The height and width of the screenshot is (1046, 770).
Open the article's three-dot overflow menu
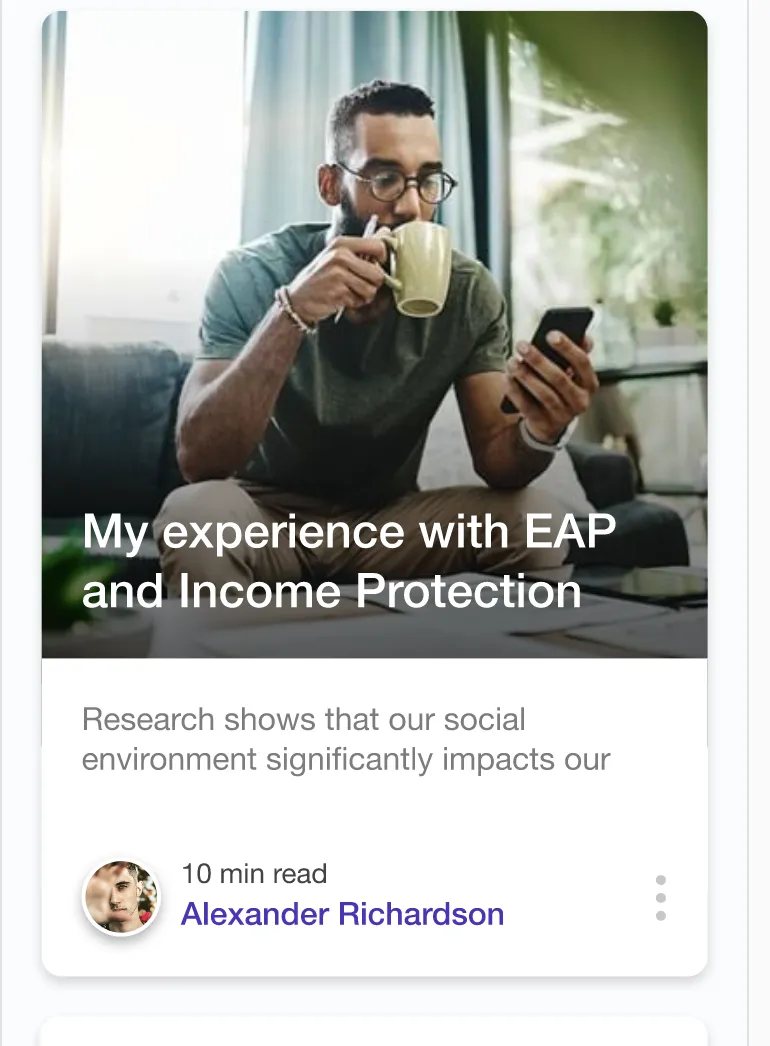pyautogui.click(x=660, y=898)
